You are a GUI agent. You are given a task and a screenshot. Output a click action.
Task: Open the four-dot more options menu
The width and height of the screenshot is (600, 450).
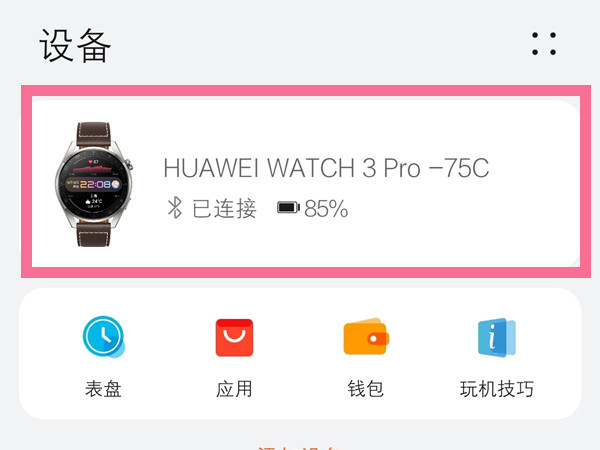544,43
